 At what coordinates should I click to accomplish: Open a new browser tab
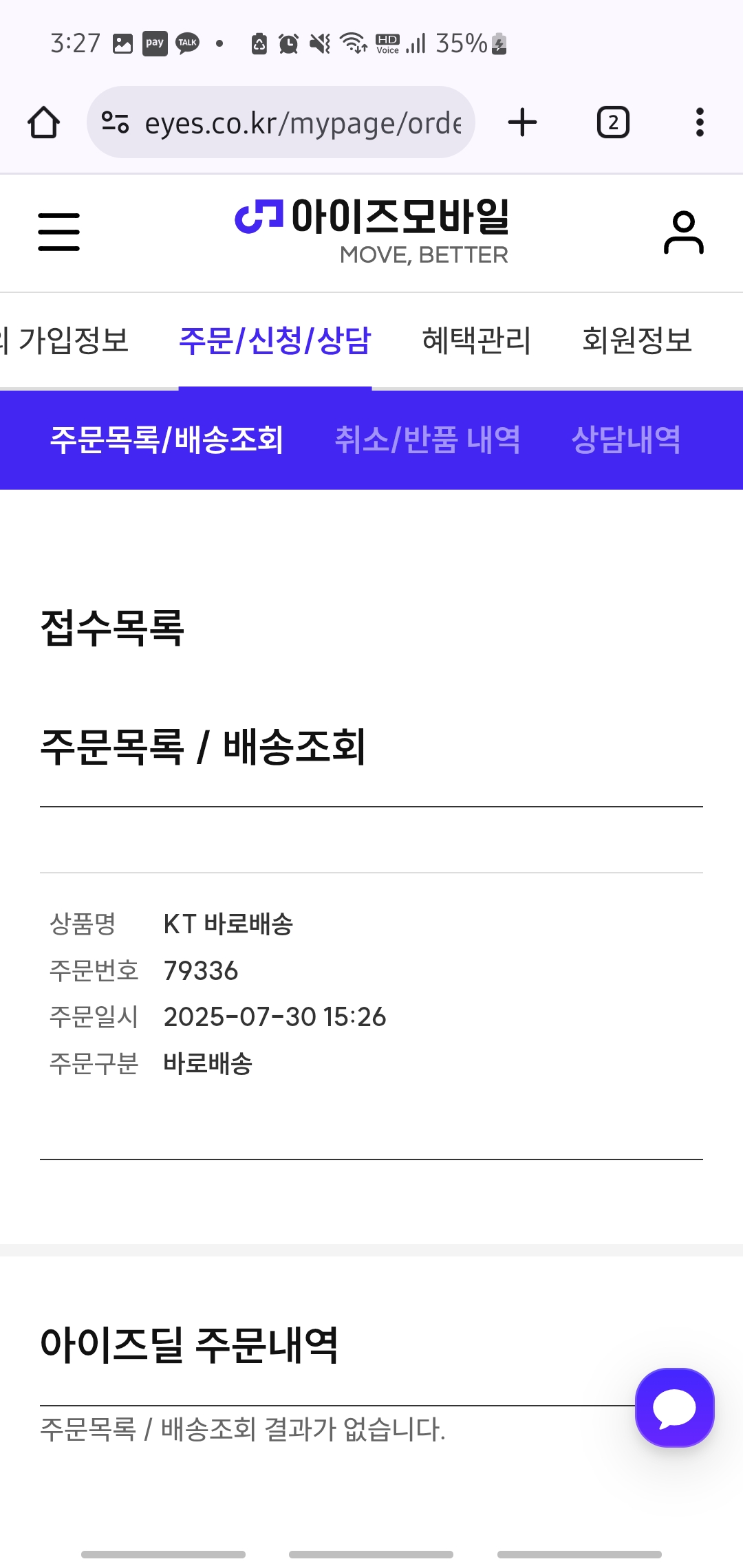(522, 123)
